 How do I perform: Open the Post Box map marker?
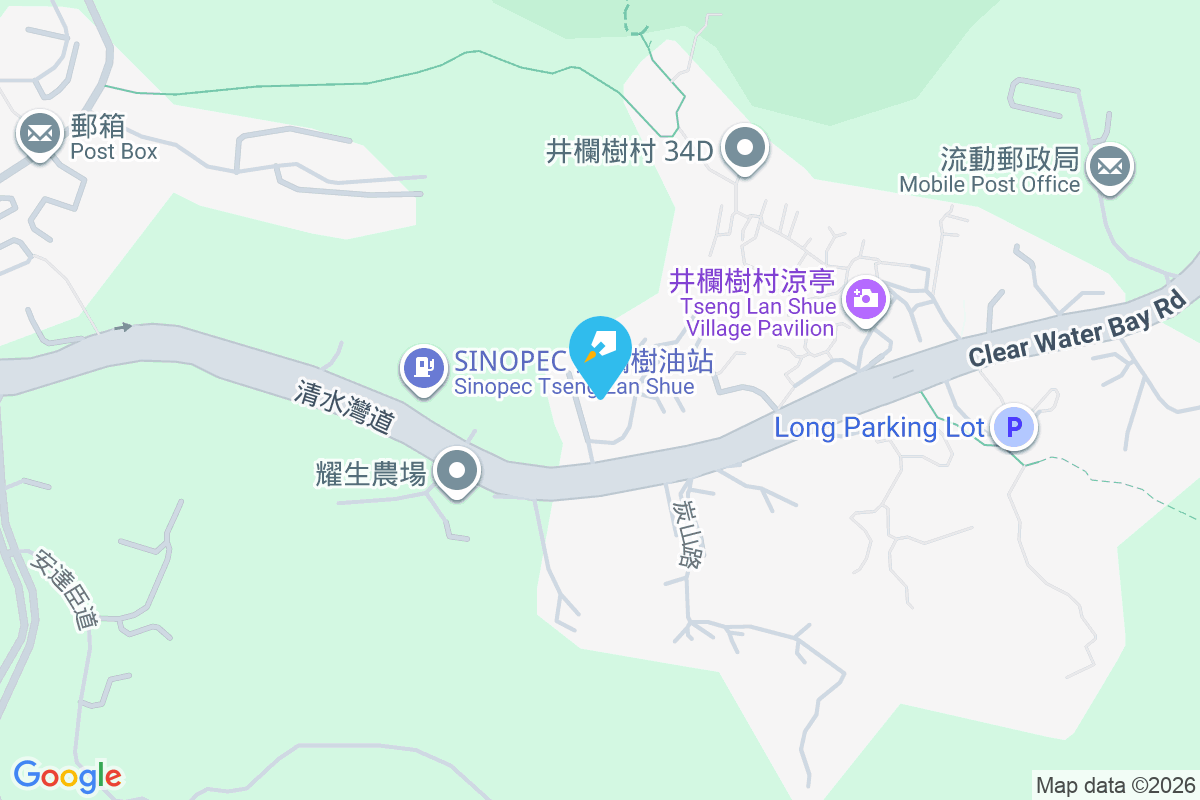40,135
